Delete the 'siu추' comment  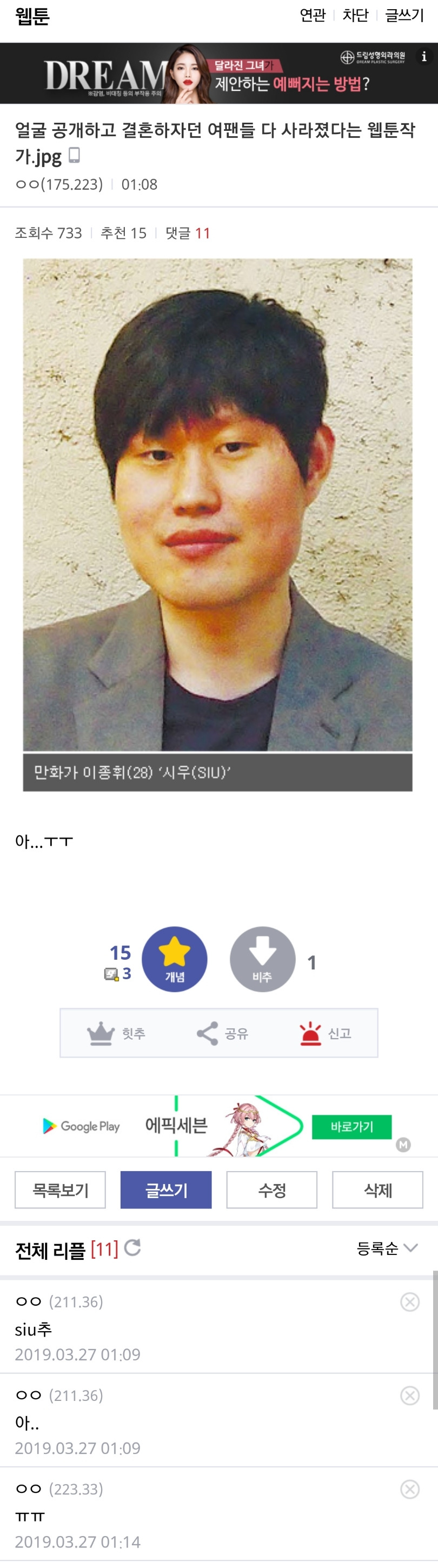point(410,1301)
